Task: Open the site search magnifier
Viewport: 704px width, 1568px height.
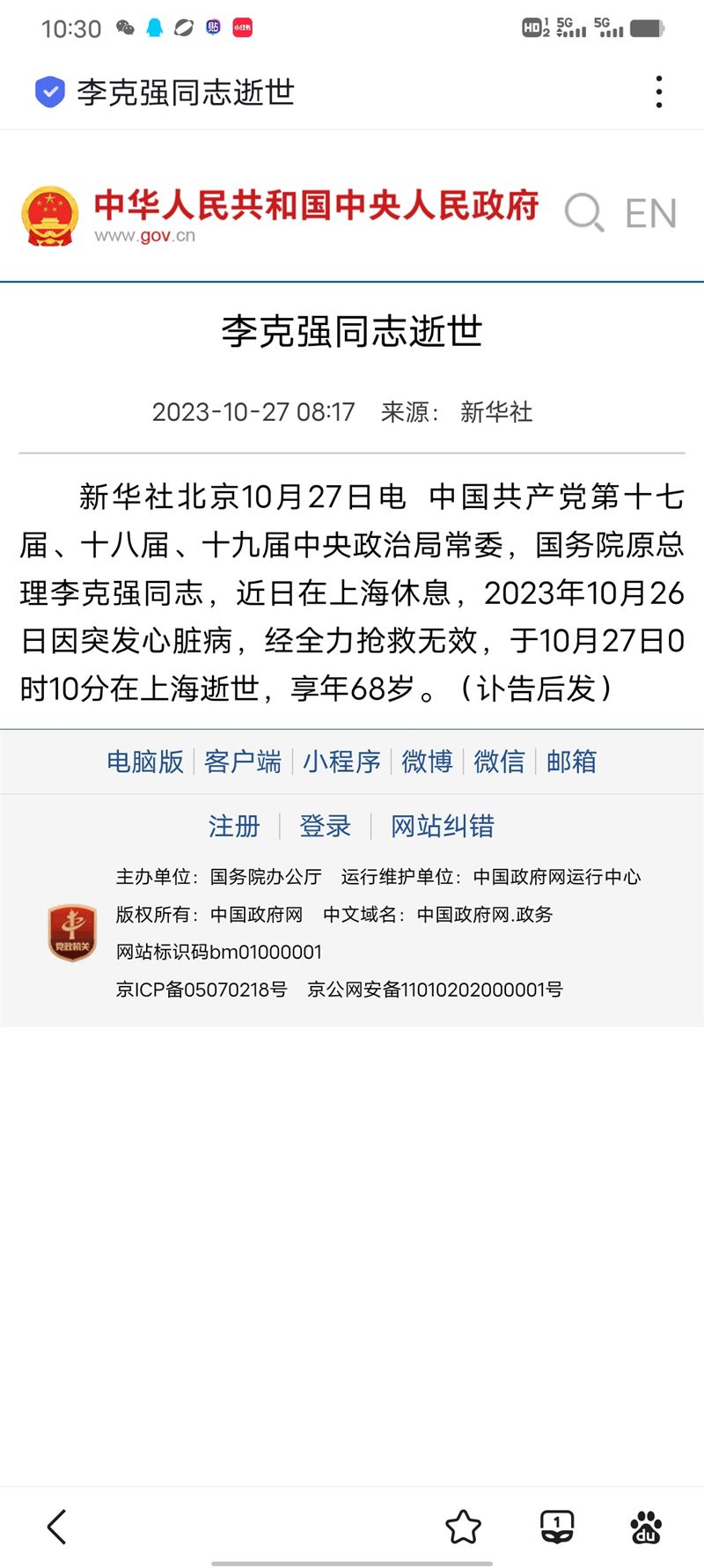Action: click(x=584, y=213)
